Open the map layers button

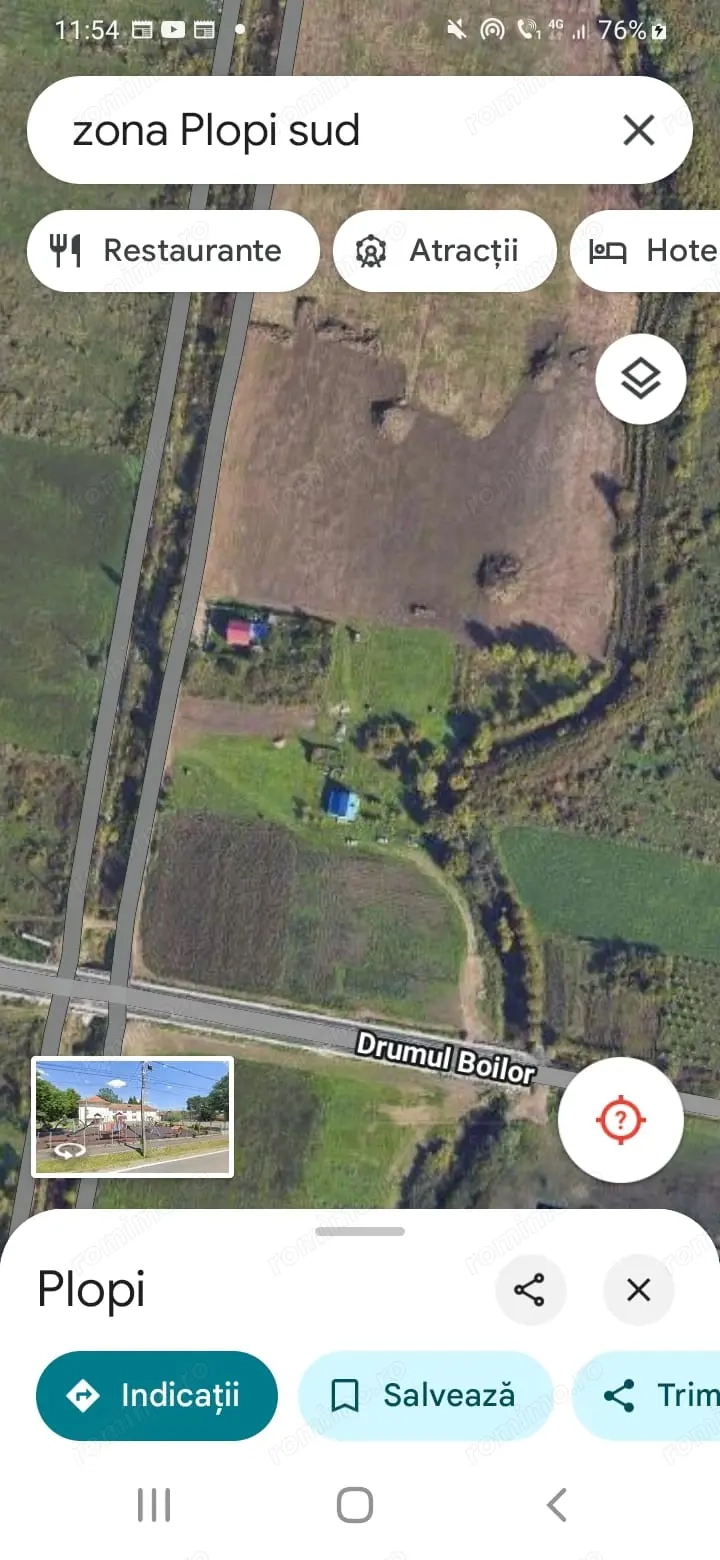[x=640, y=379]
